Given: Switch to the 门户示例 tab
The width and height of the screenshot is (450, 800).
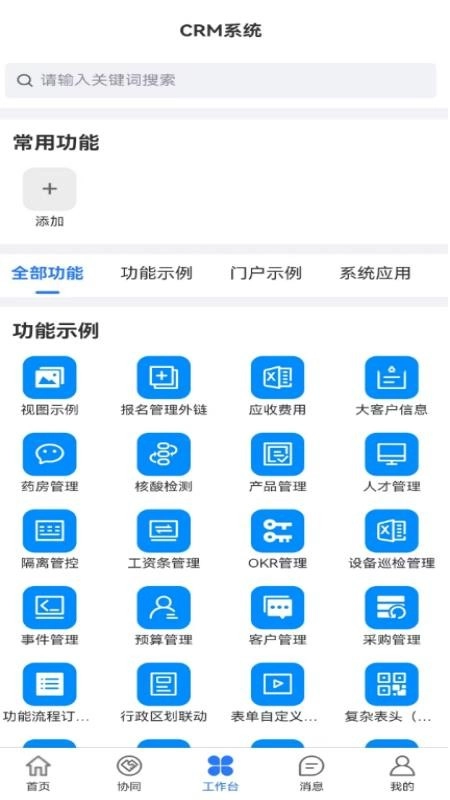Looking at the screenshot, I should point(266,273).
